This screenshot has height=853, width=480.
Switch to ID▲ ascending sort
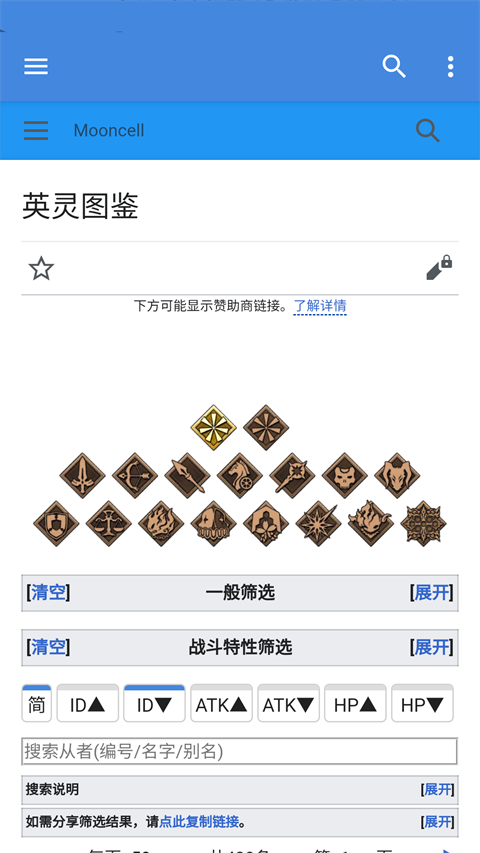pos(88,704)
